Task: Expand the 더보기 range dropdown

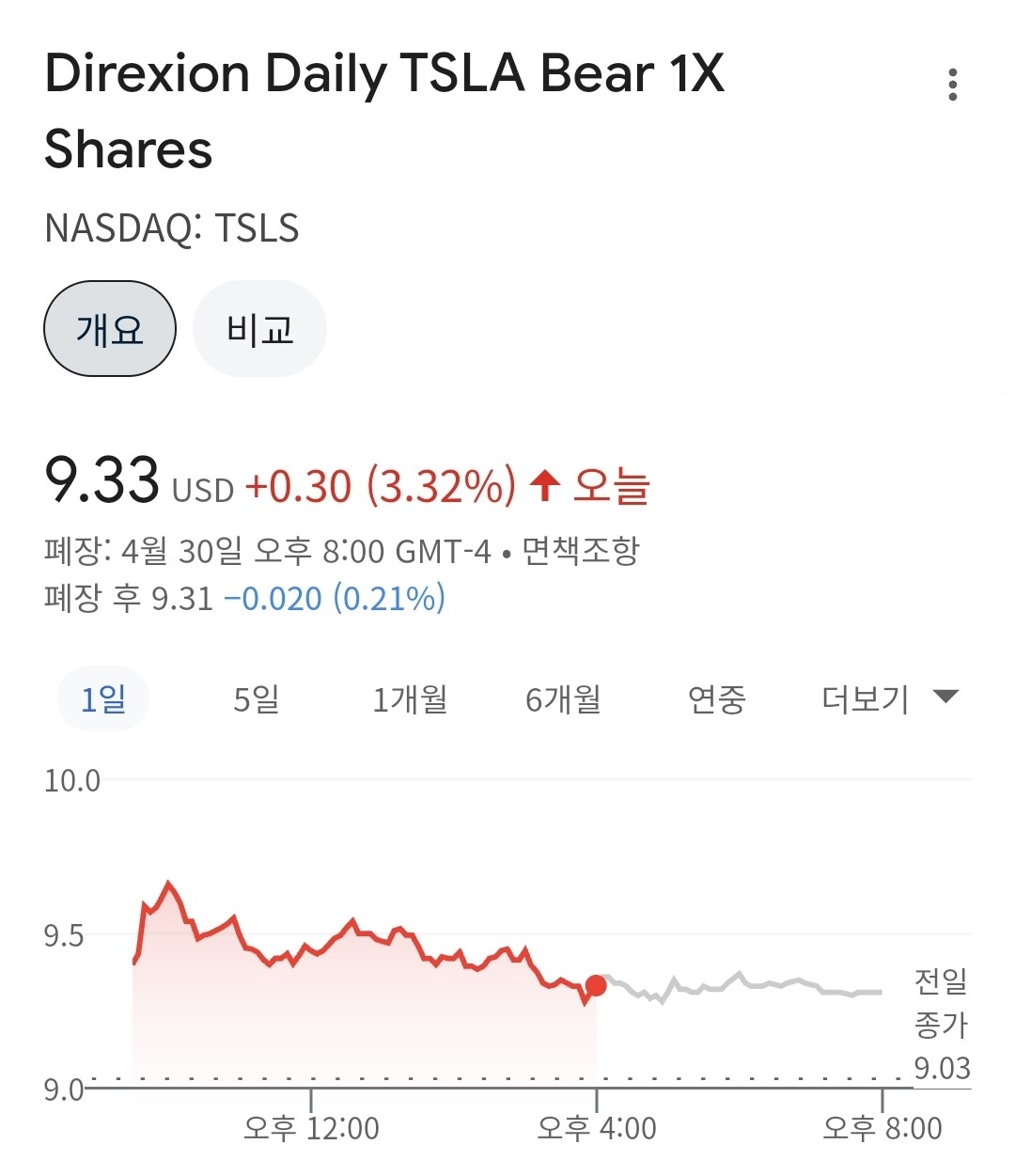Action: click(x=889, y=698)
